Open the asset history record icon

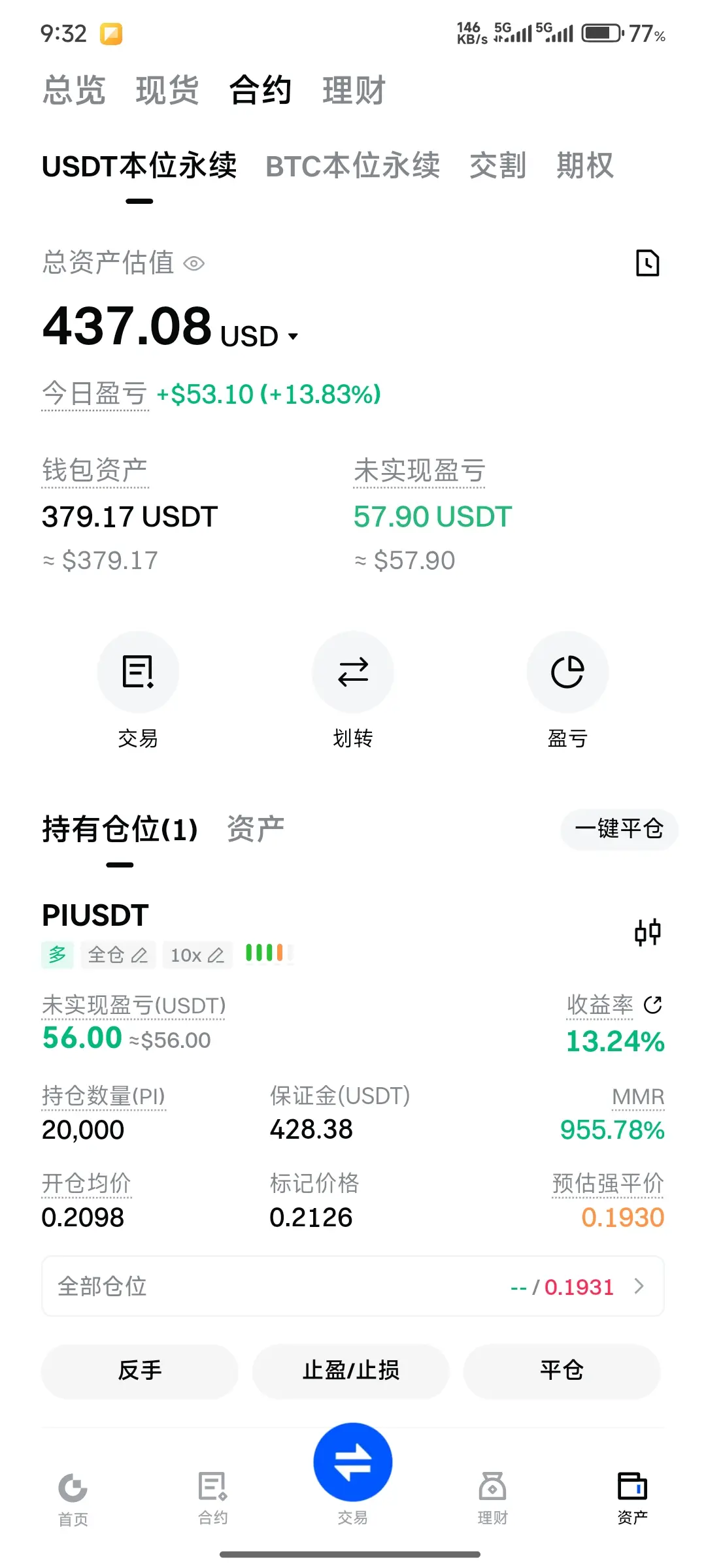pyautogui.click(x=647, y=263)
